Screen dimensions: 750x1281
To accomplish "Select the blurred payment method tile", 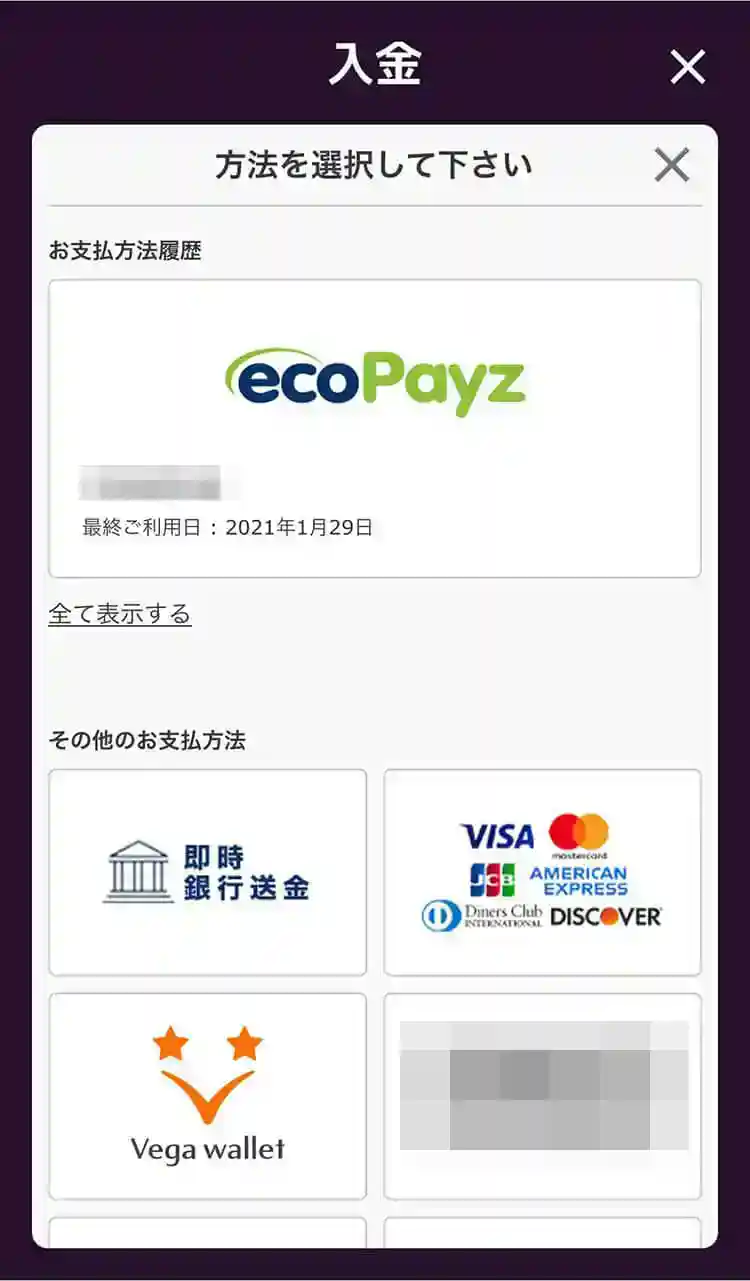I will 542,1096.
